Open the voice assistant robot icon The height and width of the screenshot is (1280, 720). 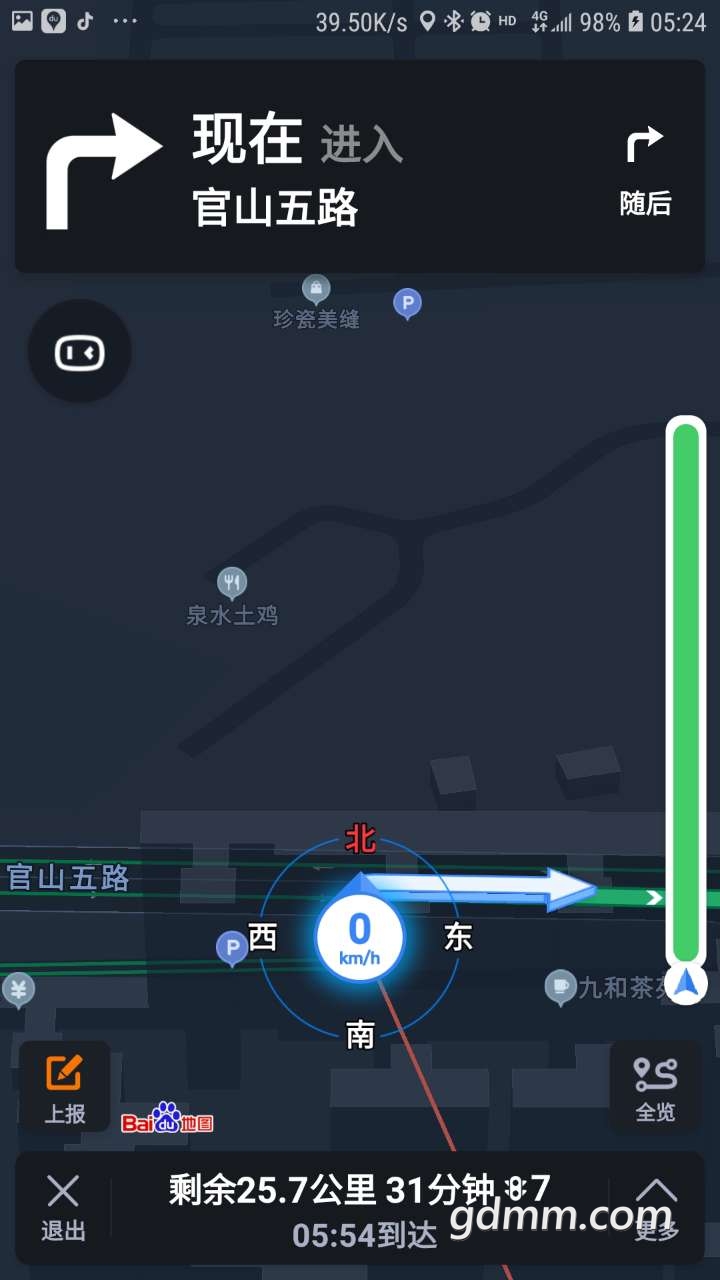pos(79,352)
